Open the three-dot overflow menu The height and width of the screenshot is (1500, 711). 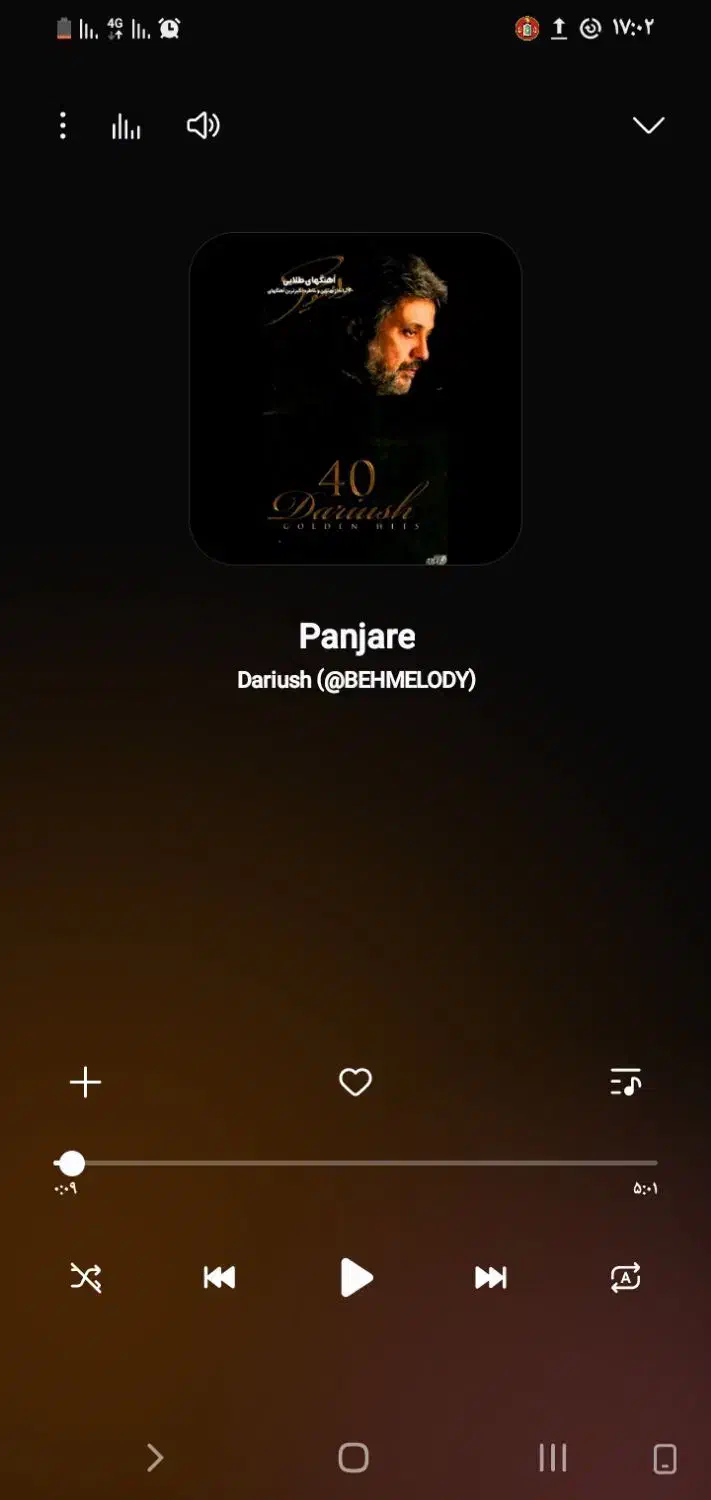click(x=63, y=126)
